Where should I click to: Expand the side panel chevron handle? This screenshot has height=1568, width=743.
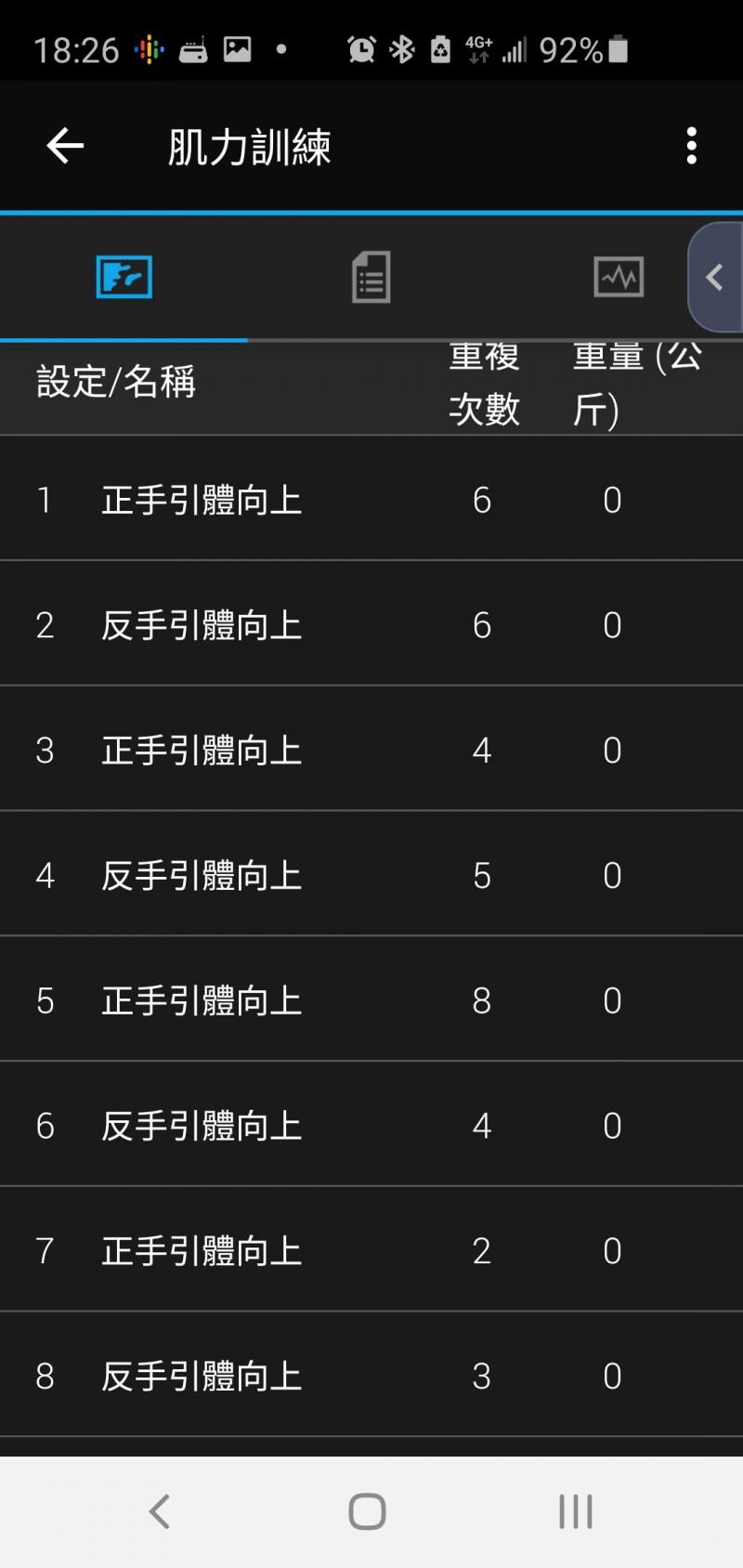click(714, 277)
